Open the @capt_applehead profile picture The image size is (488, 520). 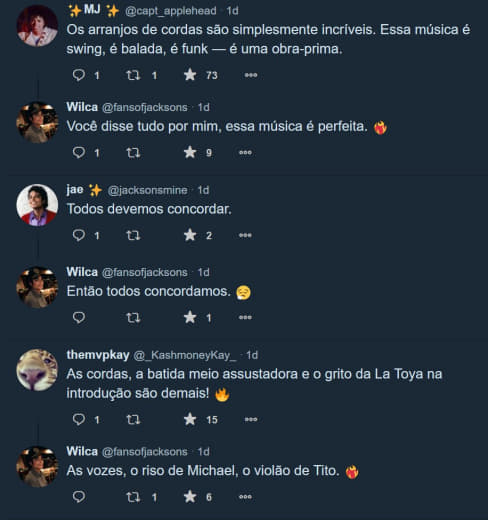37,26
